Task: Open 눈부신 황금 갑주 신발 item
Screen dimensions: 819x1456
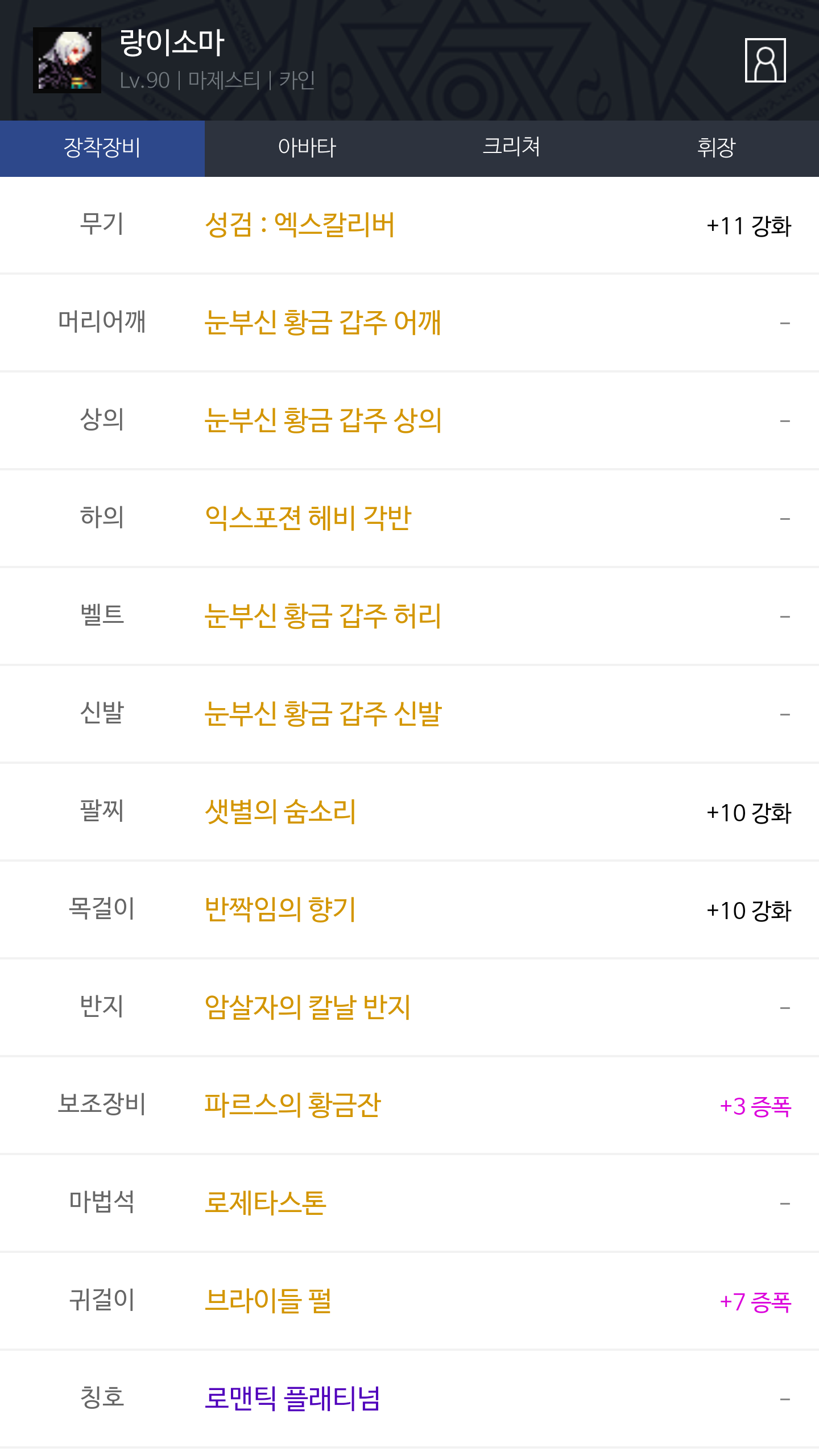Action: 323,714
